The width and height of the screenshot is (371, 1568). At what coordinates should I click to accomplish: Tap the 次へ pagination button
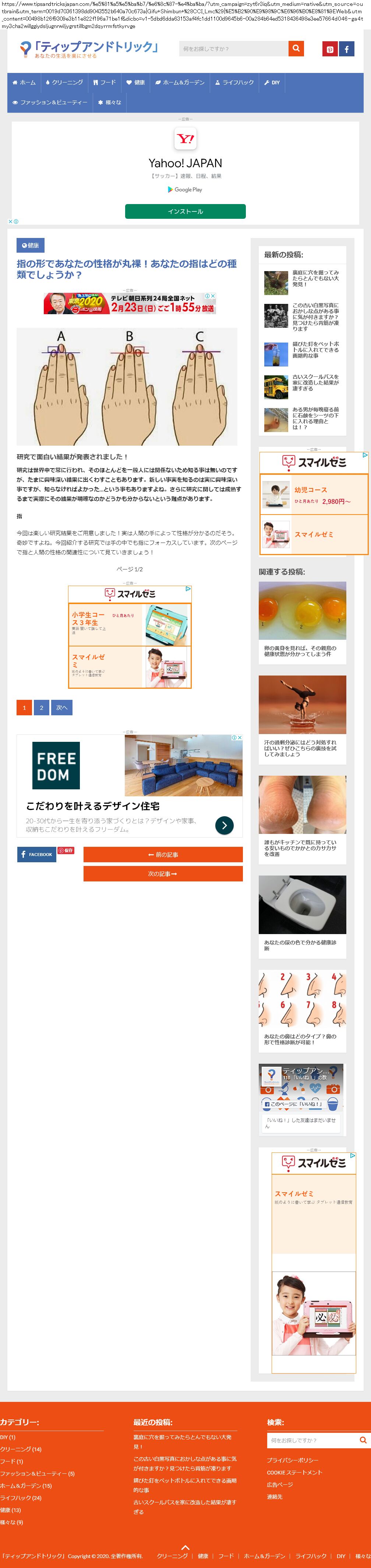click(x=61, y=707)
